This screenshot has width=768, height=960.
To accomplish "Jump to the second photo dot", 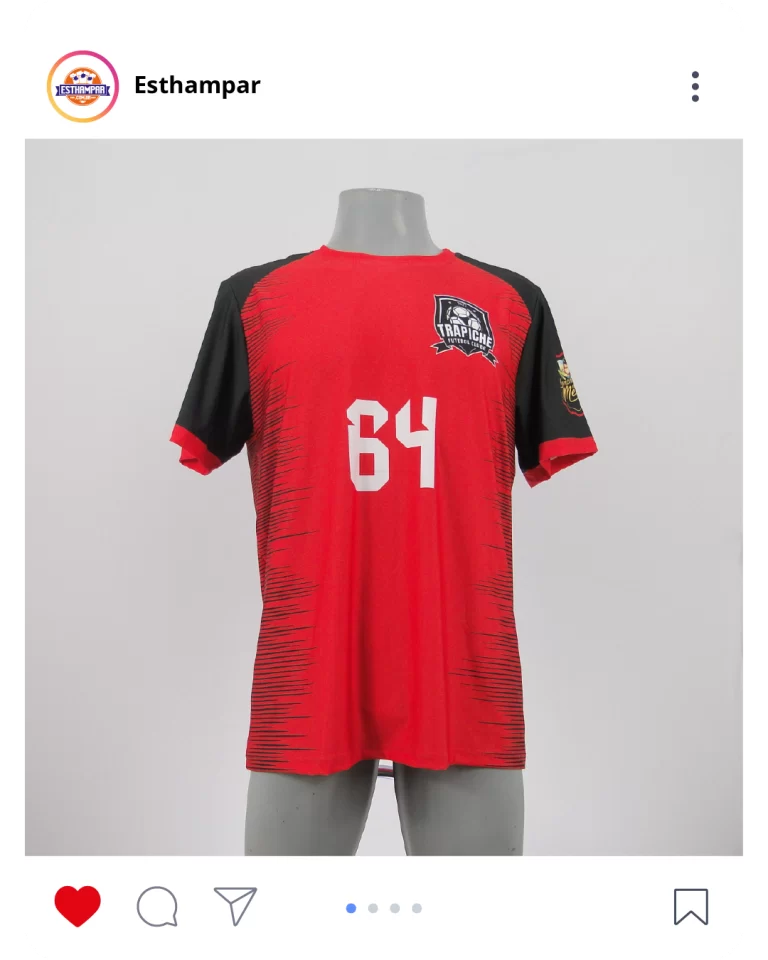I will click(373, 908).
